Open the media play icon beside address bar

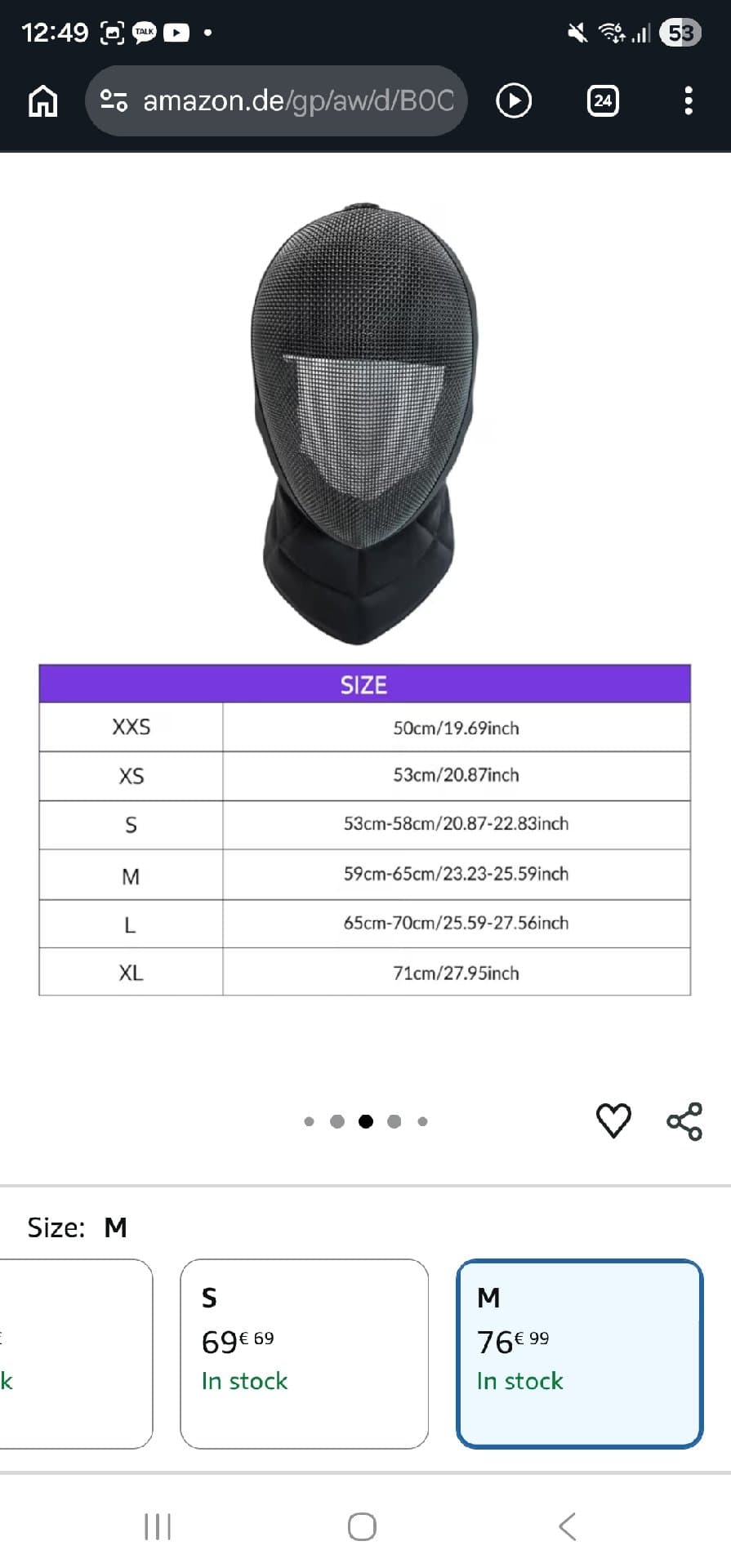514,100
